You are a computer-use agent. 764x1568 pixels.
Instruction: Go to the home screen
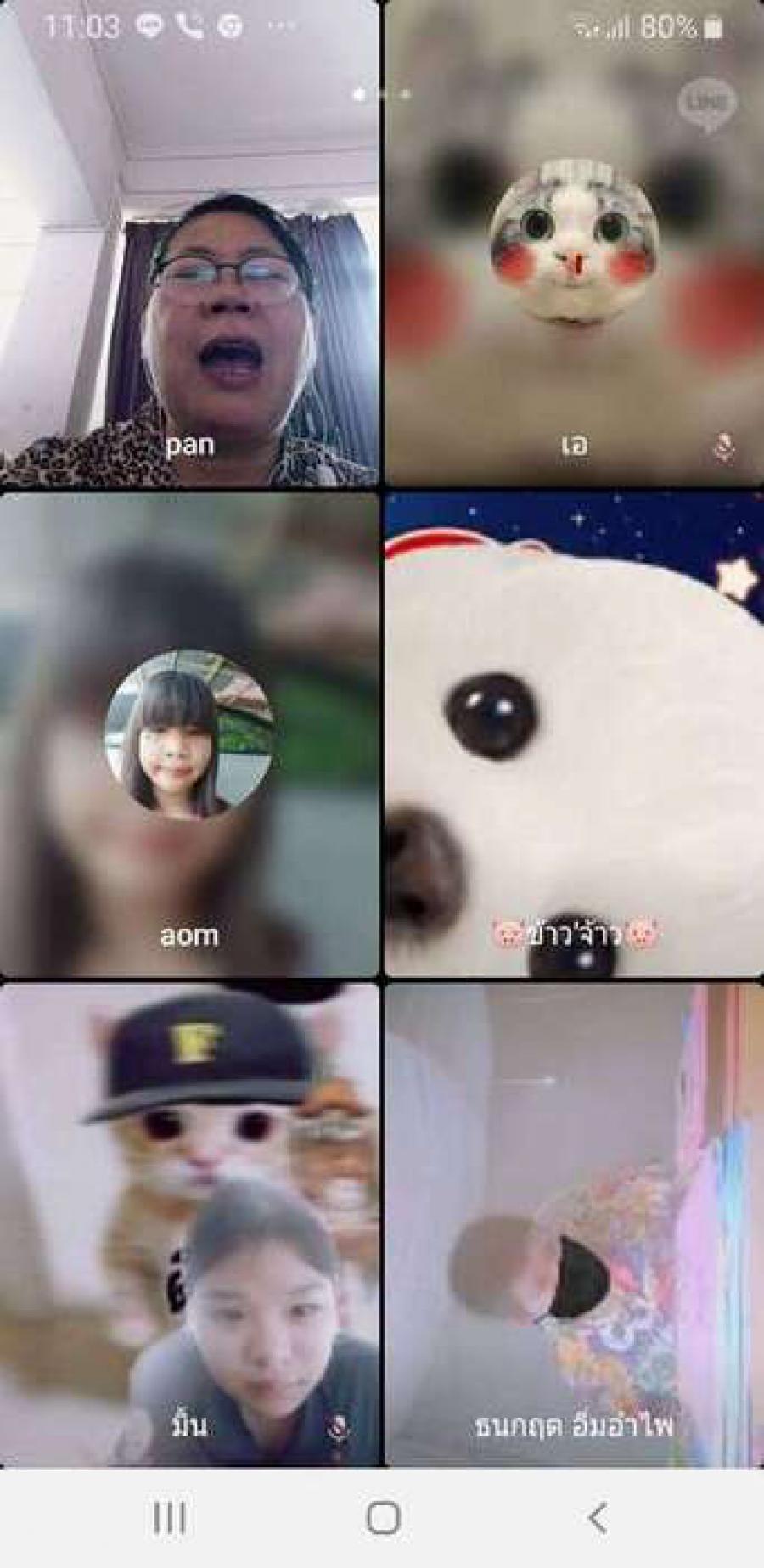[383, 1517]
